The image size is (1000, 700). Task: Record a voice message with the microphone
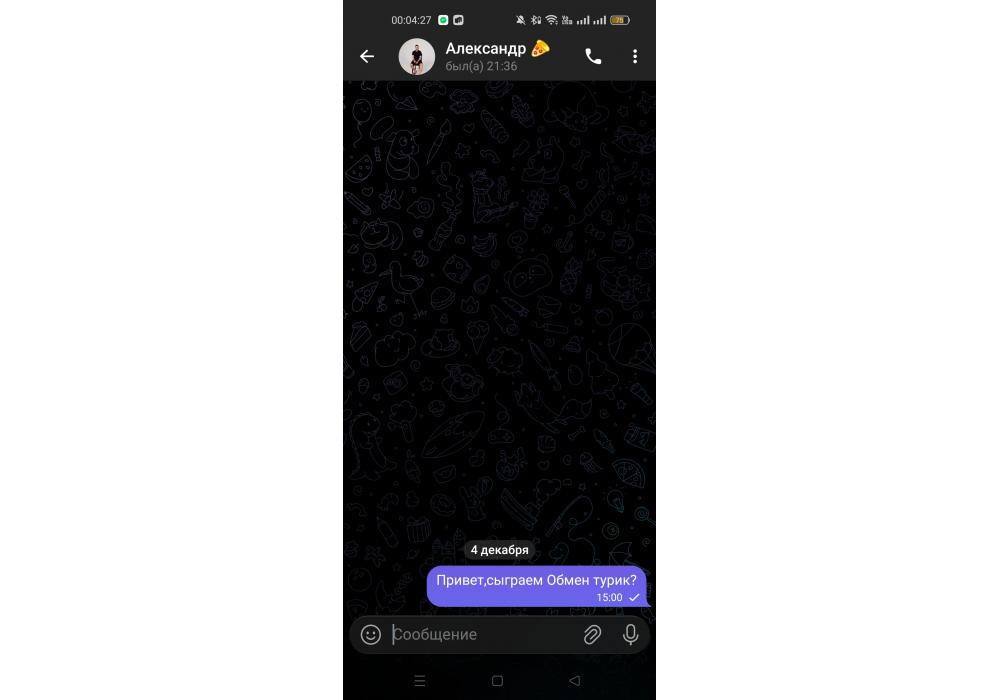tap(630, 635)
